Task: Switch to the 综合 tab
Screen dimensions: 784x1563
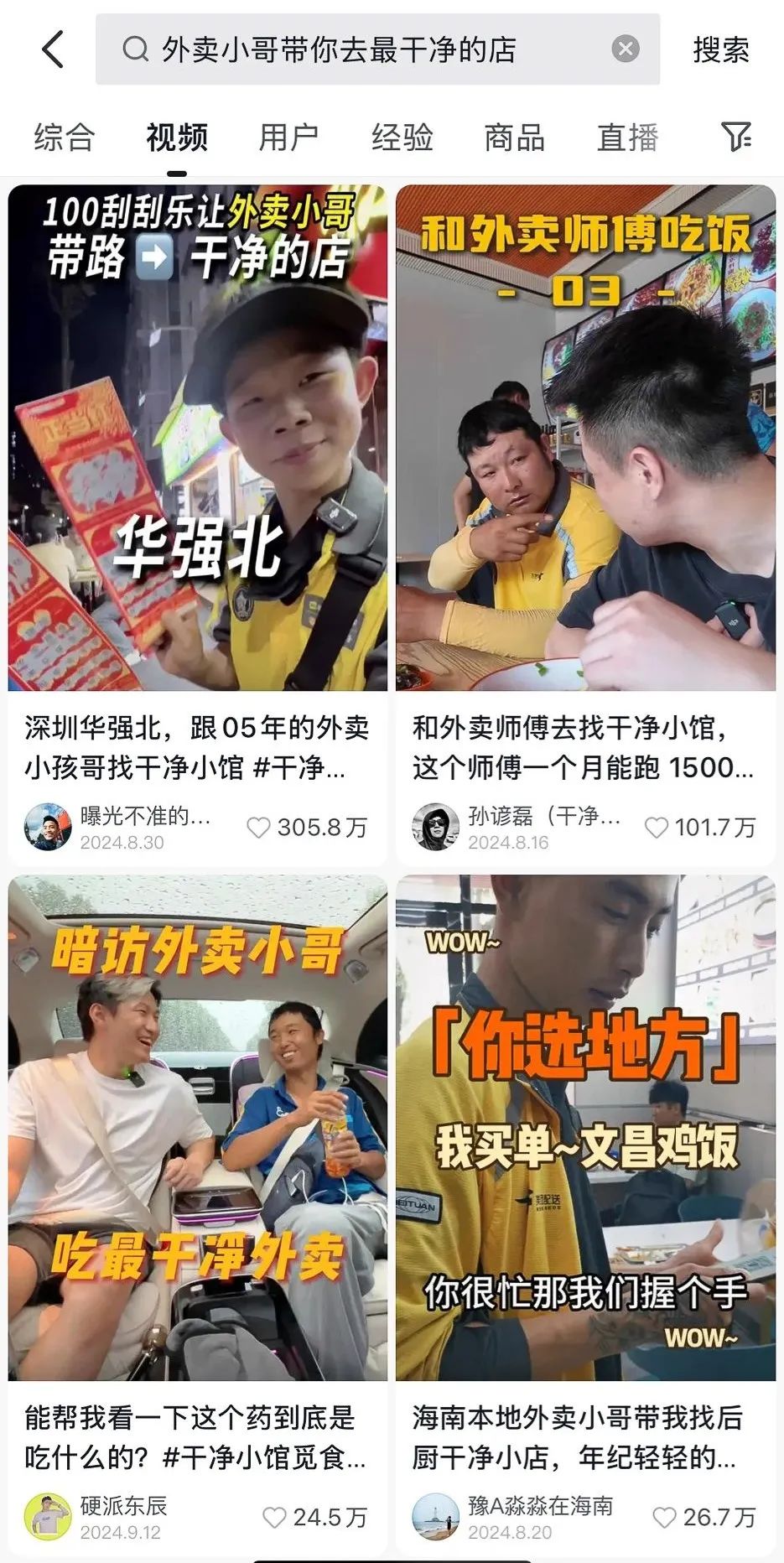Action: 65,138
